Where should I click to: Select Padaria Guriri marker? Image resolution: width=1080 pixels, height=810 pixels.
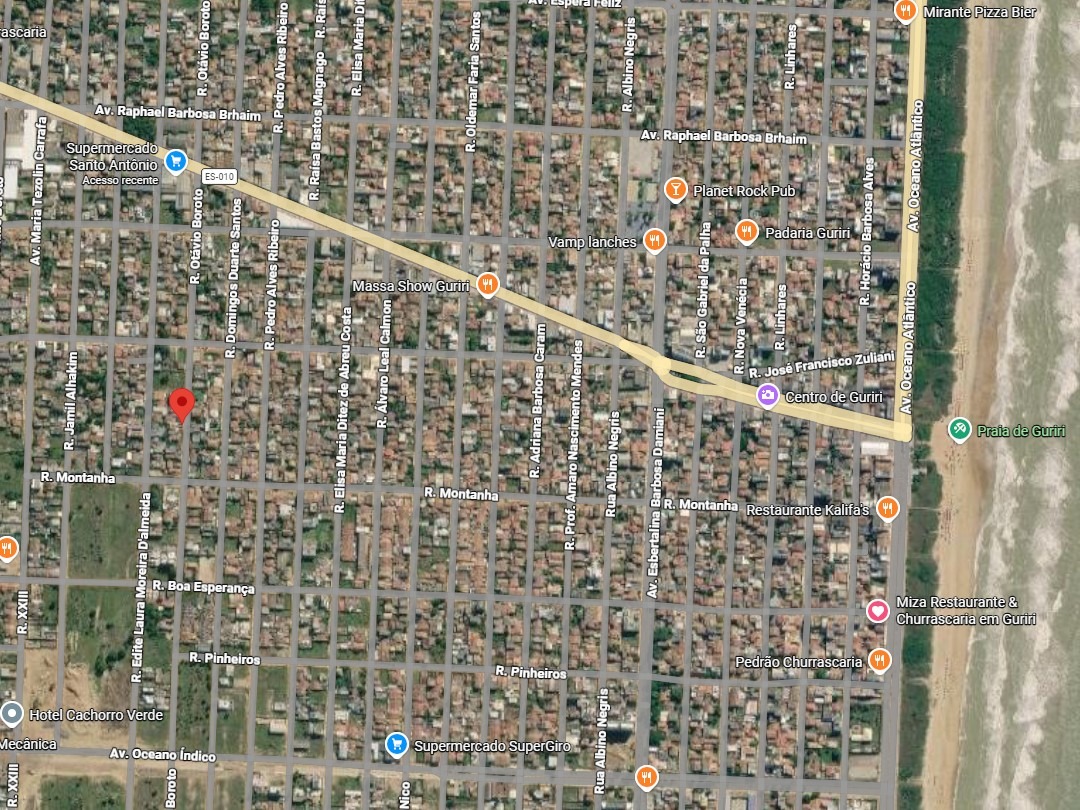pos(747,231)
